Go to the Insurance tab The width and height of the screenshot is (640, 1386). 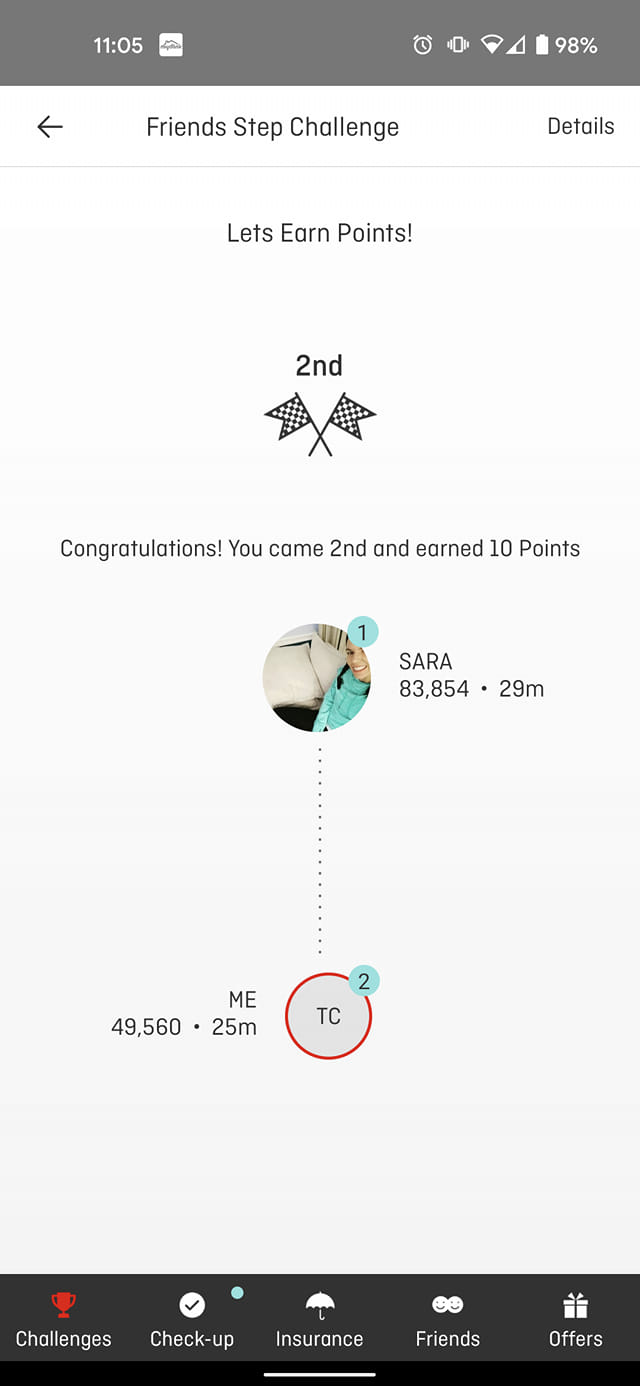[320, 1319]
